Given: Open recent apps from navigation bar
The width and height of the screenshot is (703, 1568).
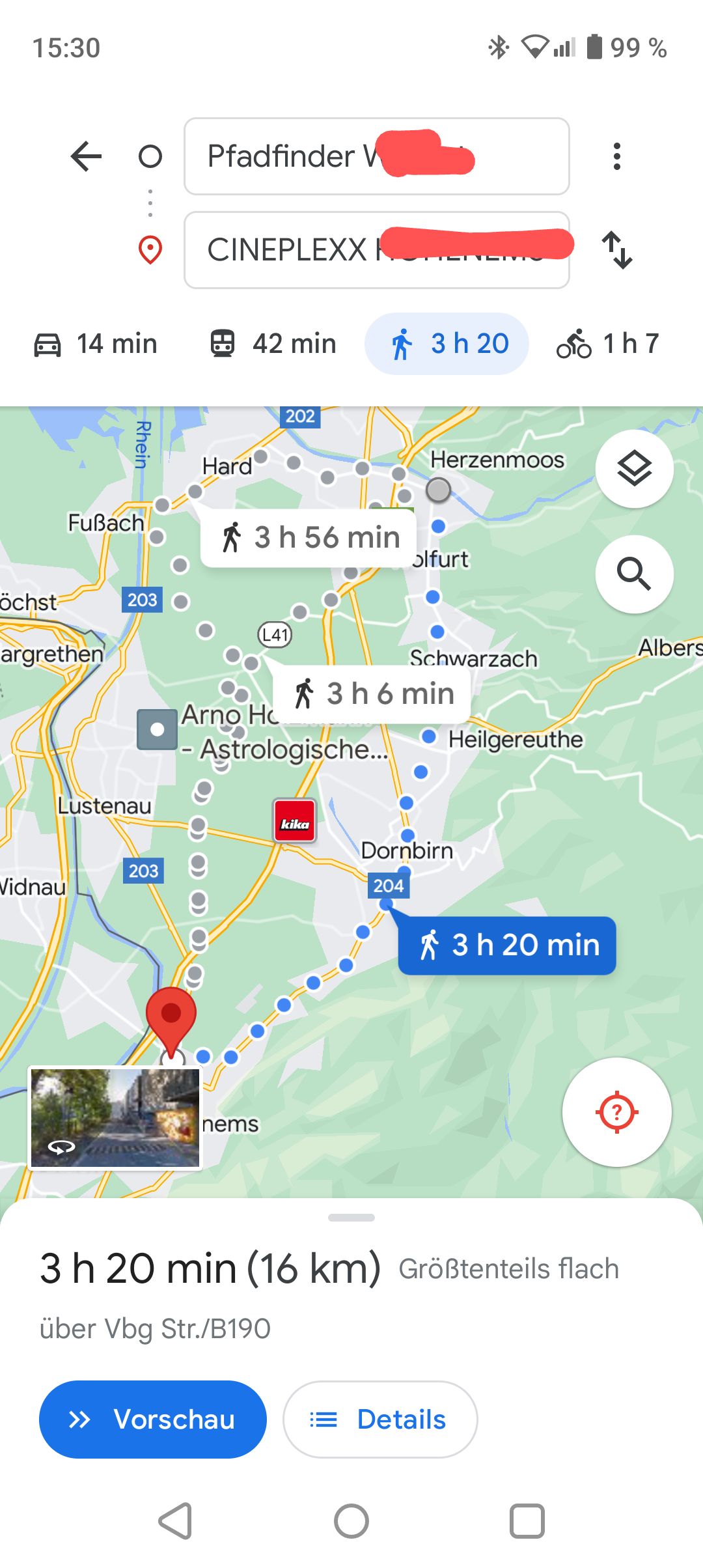Looking at the screenshot, I should (x=527, y=1521).
